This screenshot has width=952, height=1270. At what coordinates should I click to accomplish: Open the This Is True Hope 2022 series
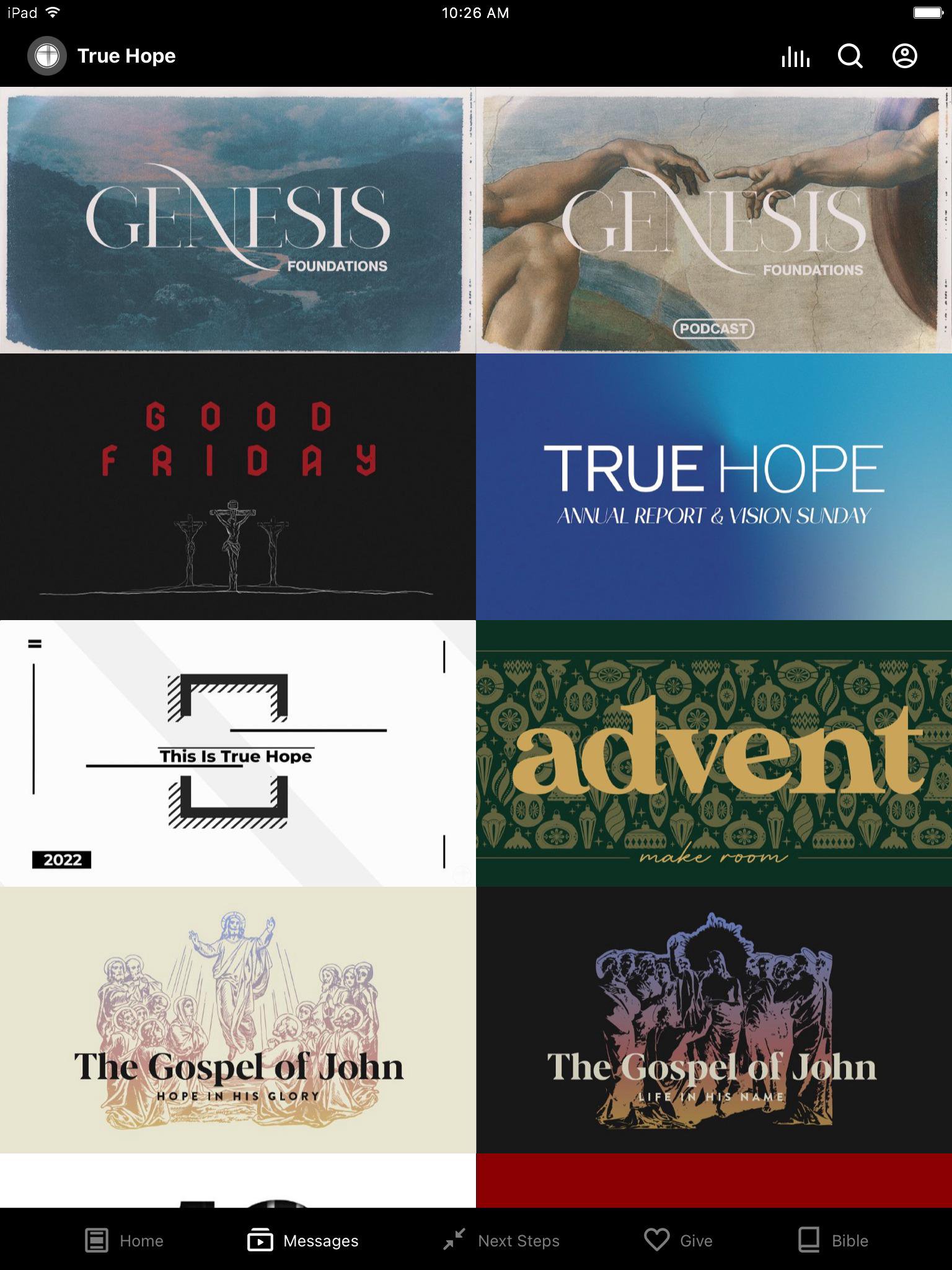click(x=237, y=753)
